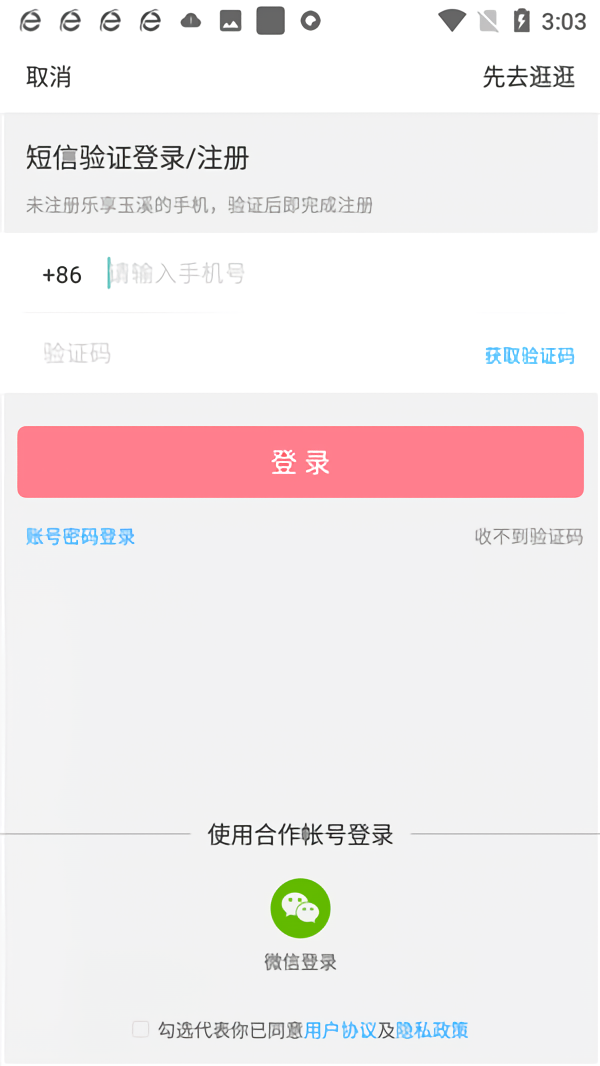Tap 获取验证码 to get code
The height and width of the screenshot is (1066, 600).
tap(529, 356)
